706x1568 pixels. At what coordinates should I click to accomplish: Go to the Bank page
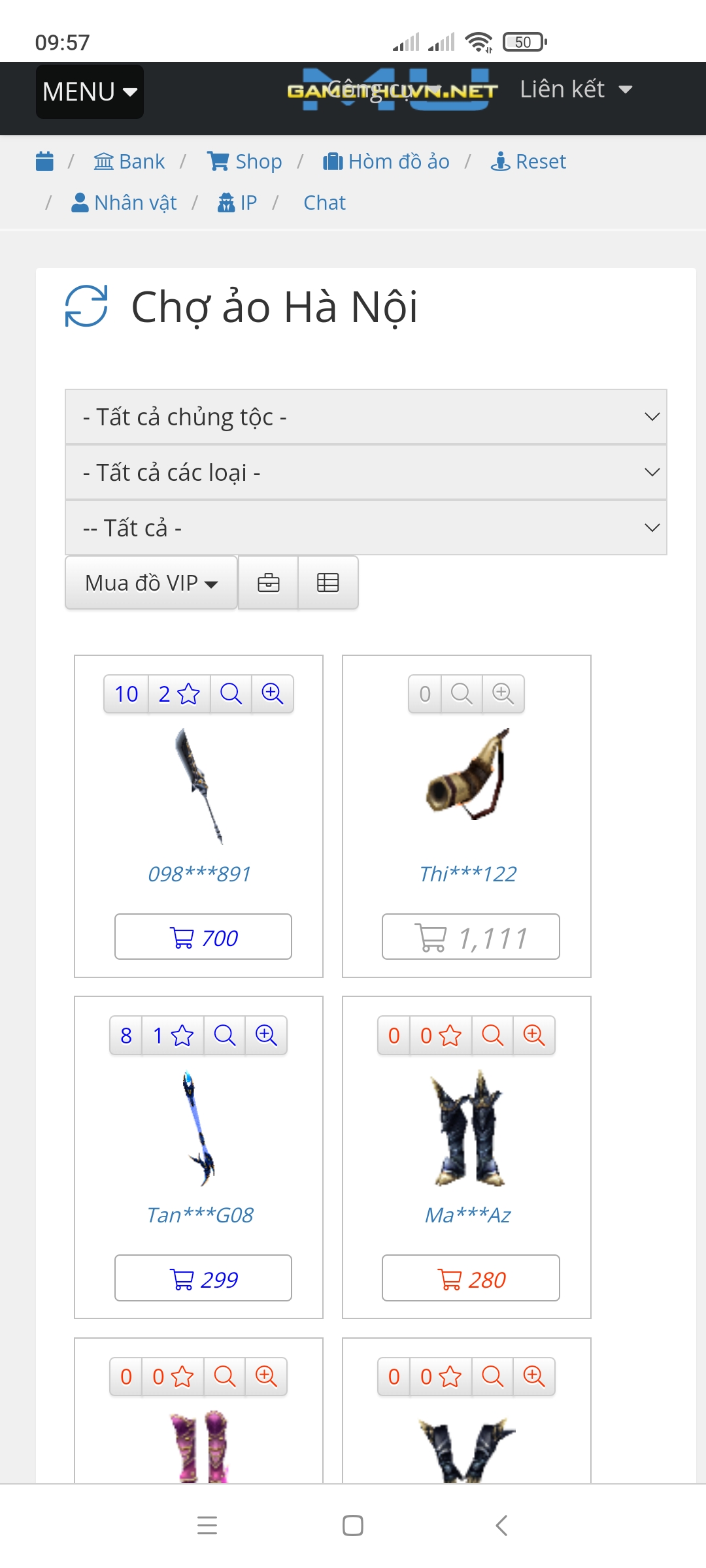coord(129,161)
